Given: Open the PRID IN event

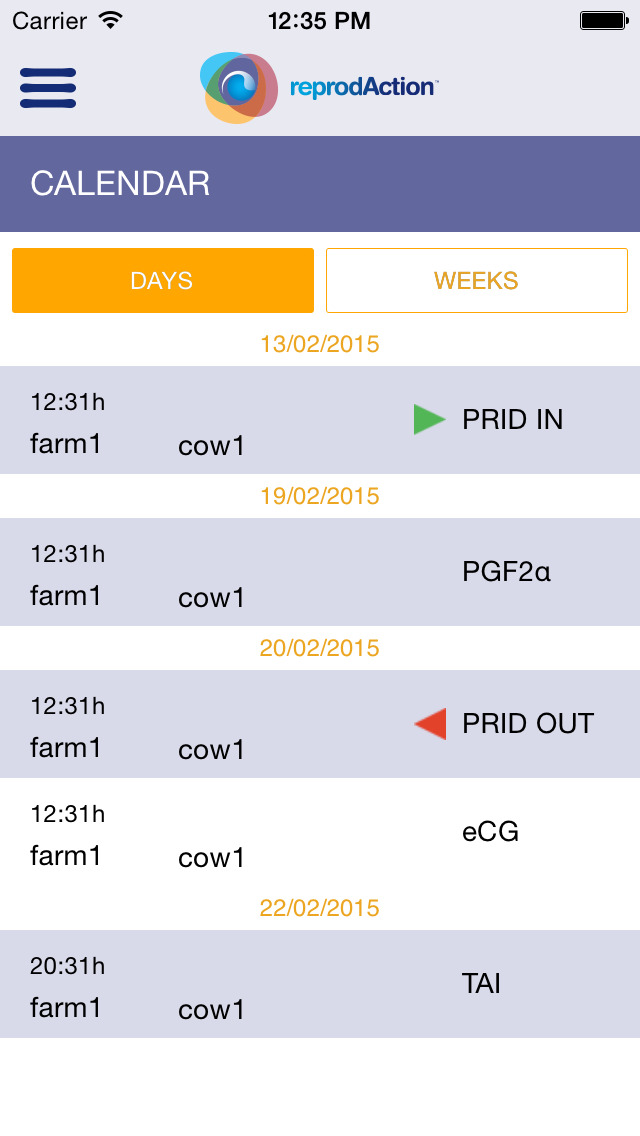Looking at the screenshot, I should tap(320, 420).
